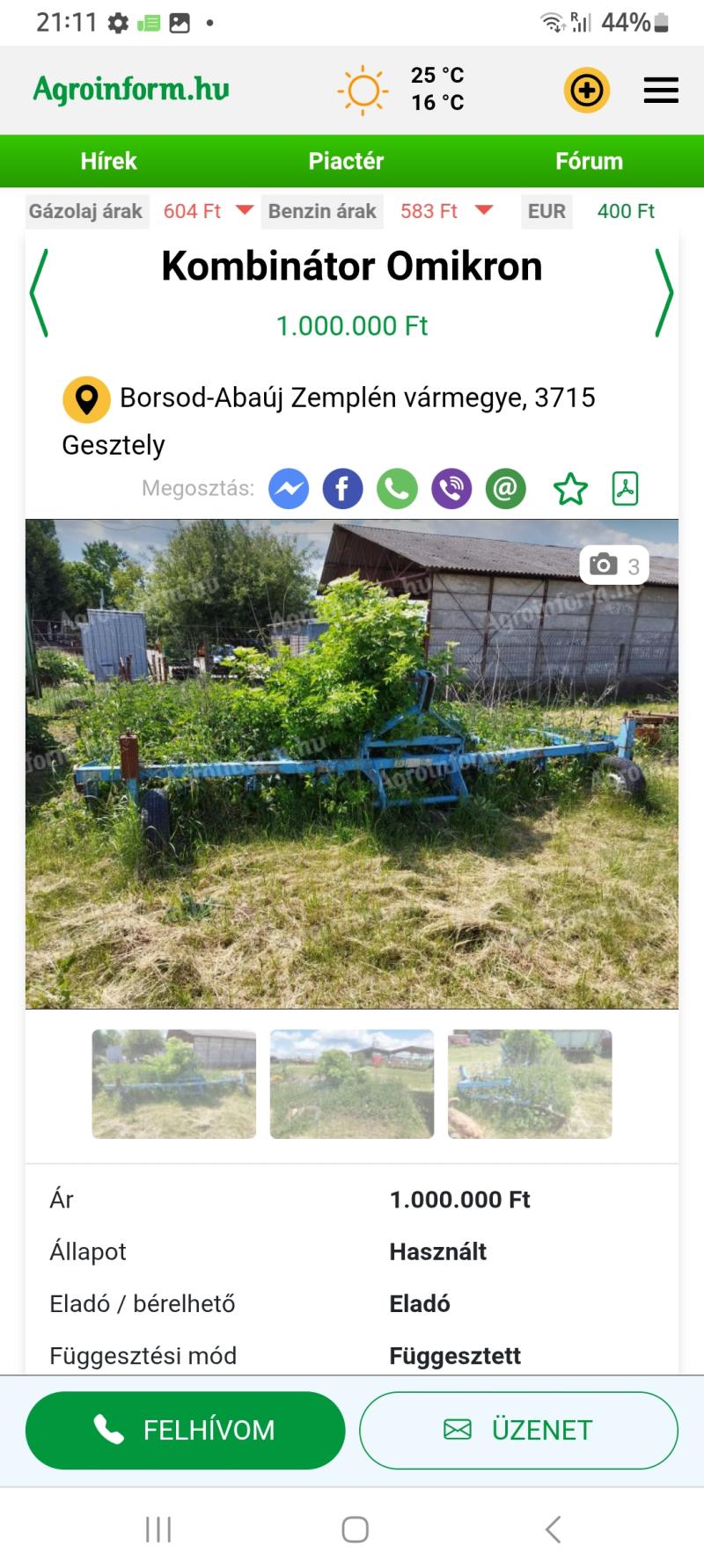The image size is (704, 1568).
Task: Add the listing to favorites star
Action: (x=570, y=489)
